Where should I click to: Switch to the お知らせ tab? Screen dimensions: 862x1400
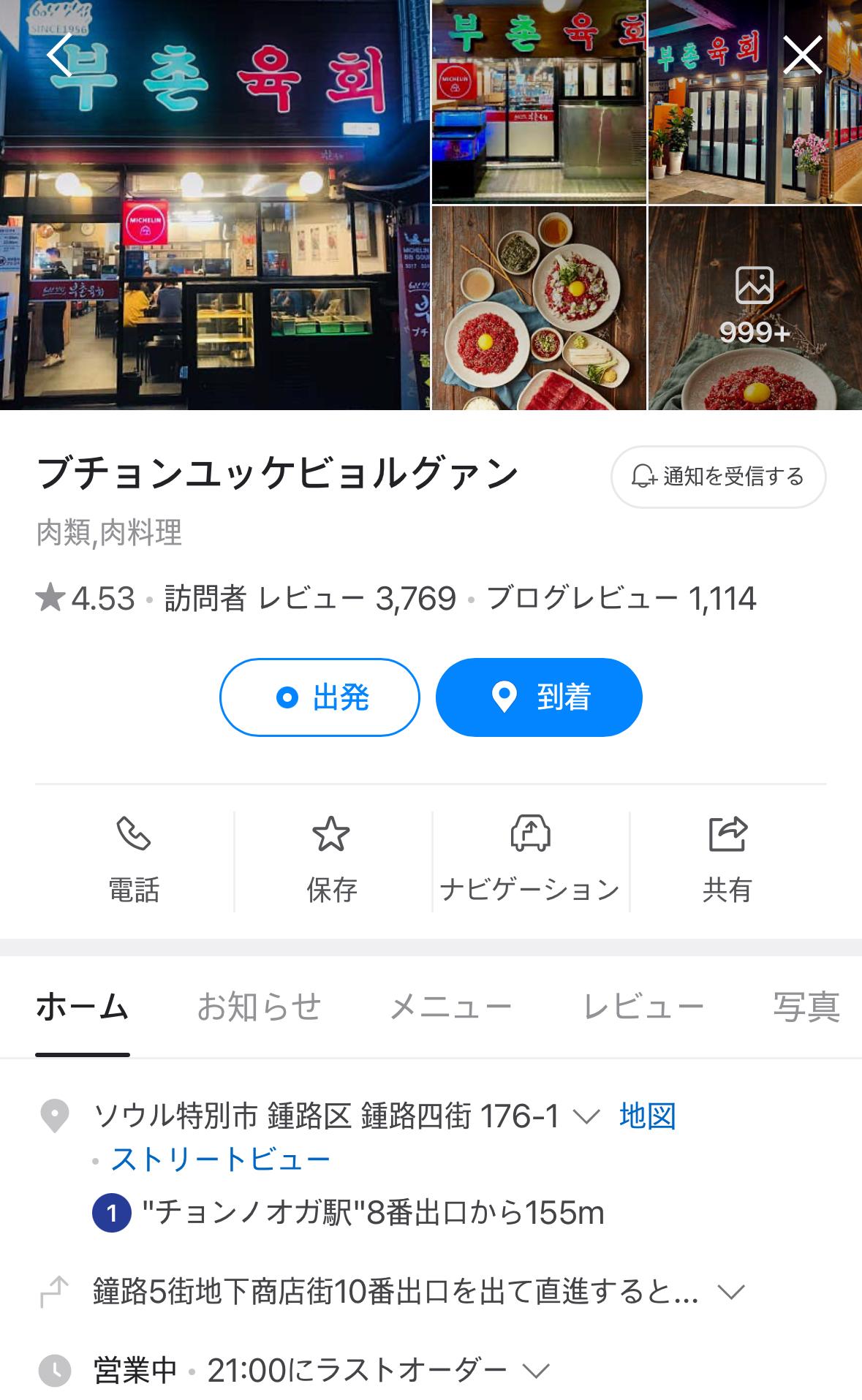click(259, 1007)
